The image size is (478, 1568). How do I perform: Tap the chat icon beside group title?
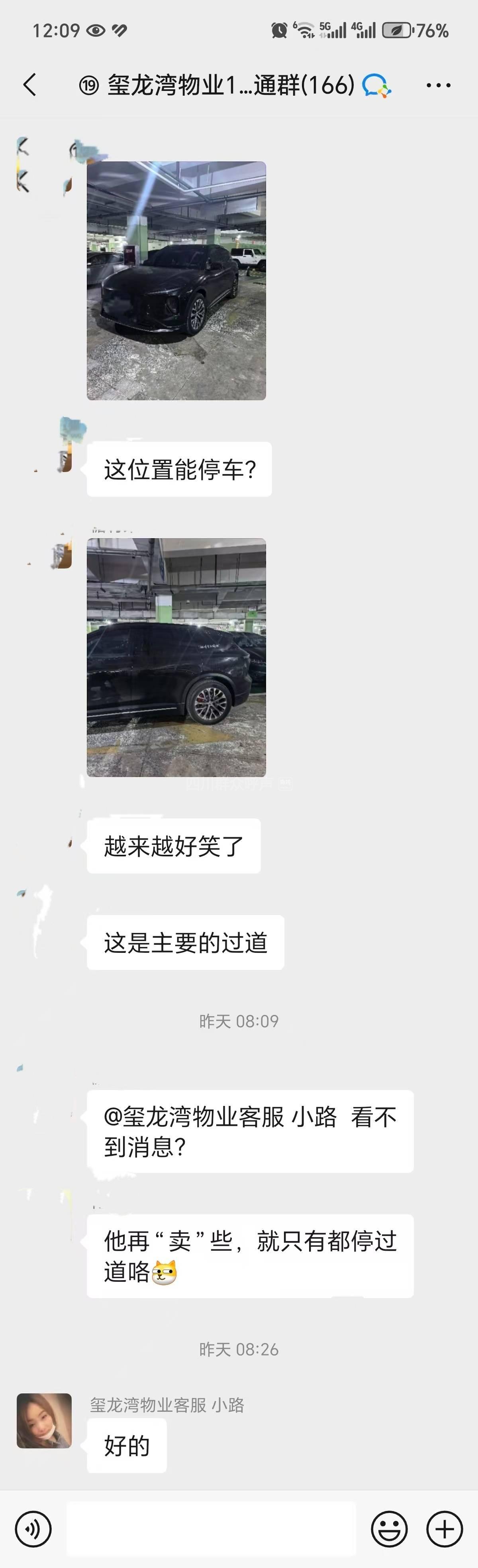coord(376,86)
